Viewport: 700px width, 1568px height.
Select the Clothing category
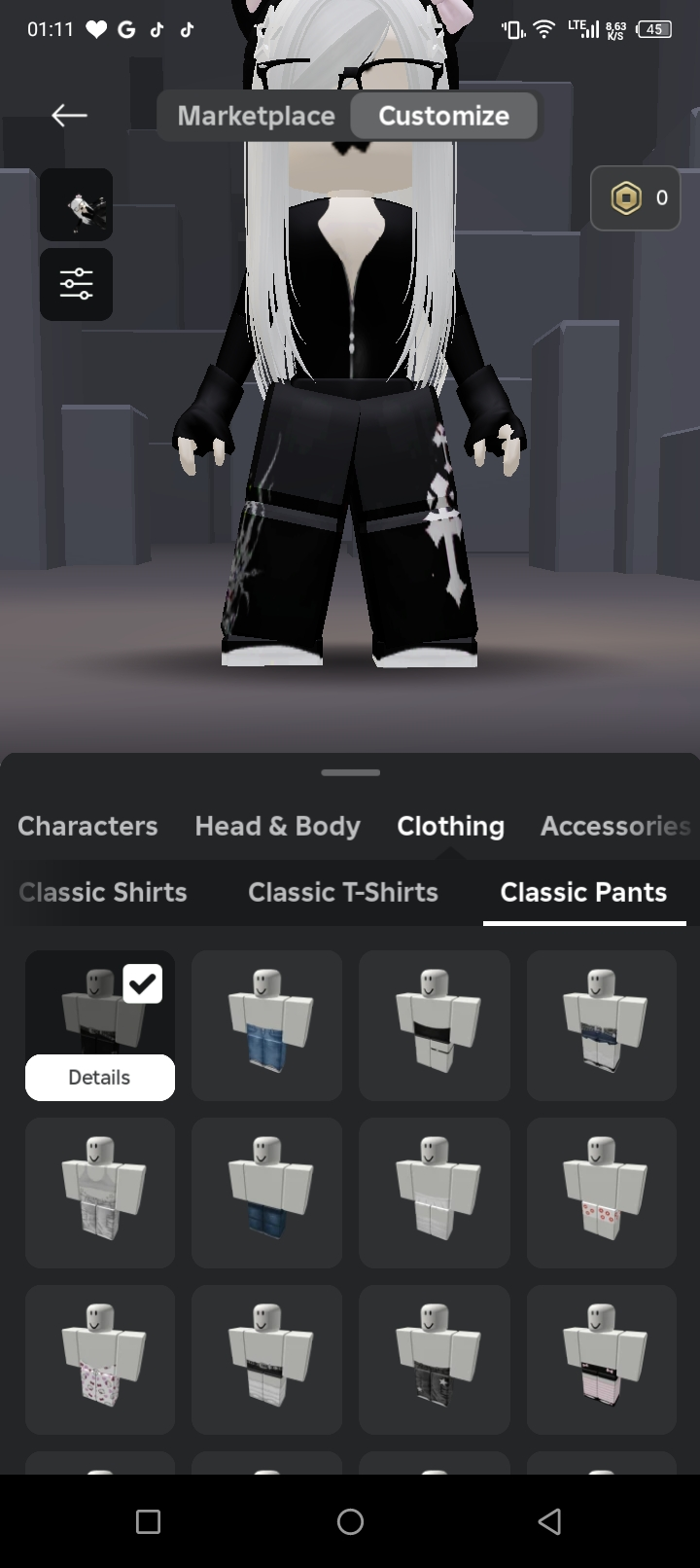coord(450,826)
